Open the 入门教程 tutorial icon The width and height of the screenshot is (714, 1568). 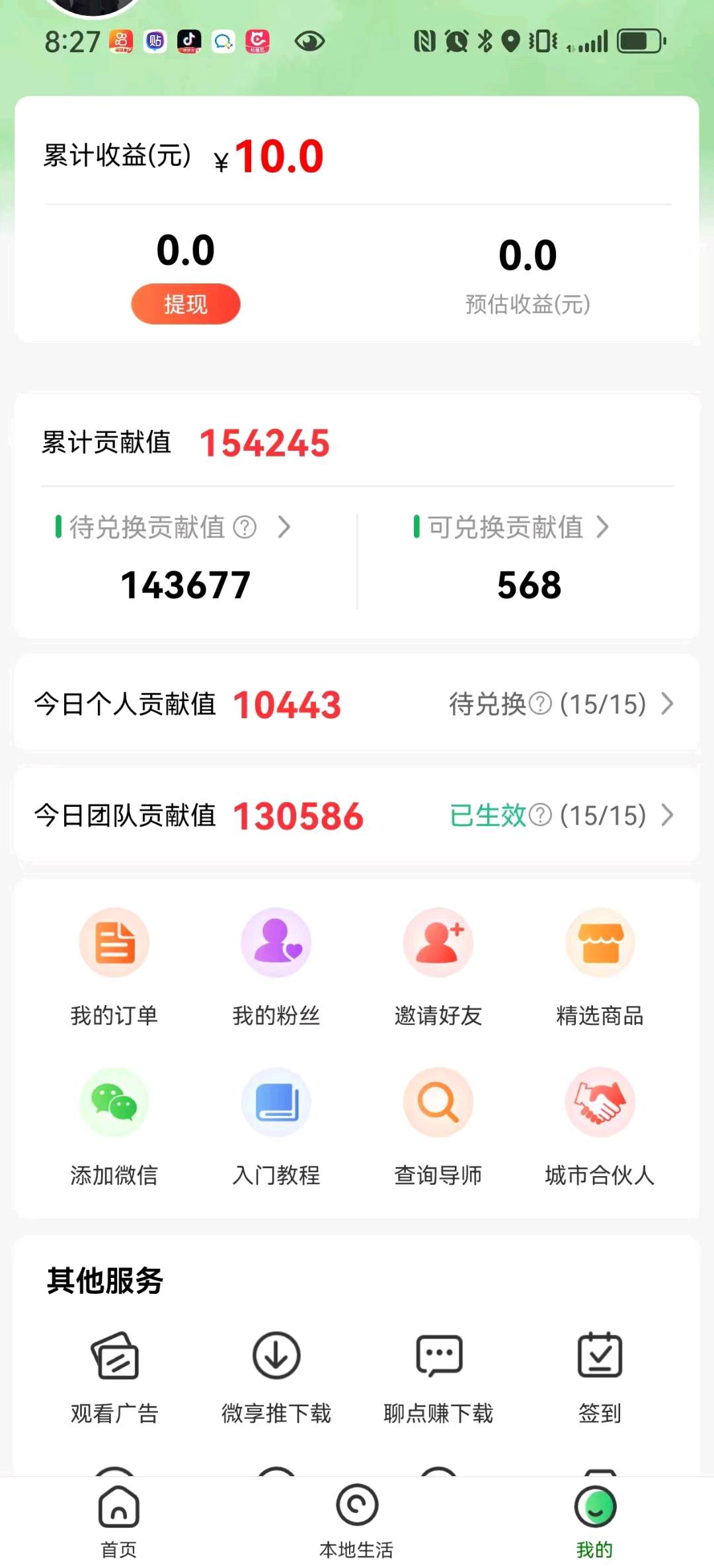tap(276, 1123)
